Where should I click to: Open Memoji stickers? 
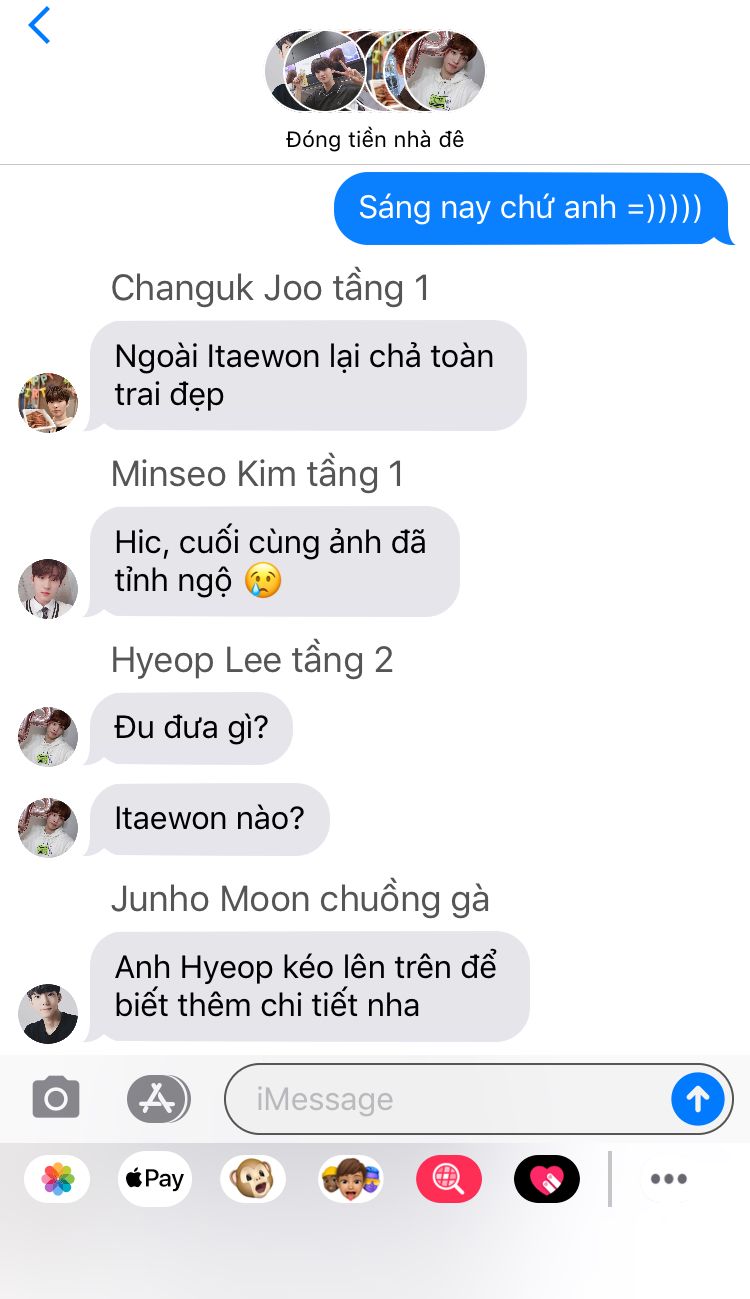click(x=351, y=1180)
